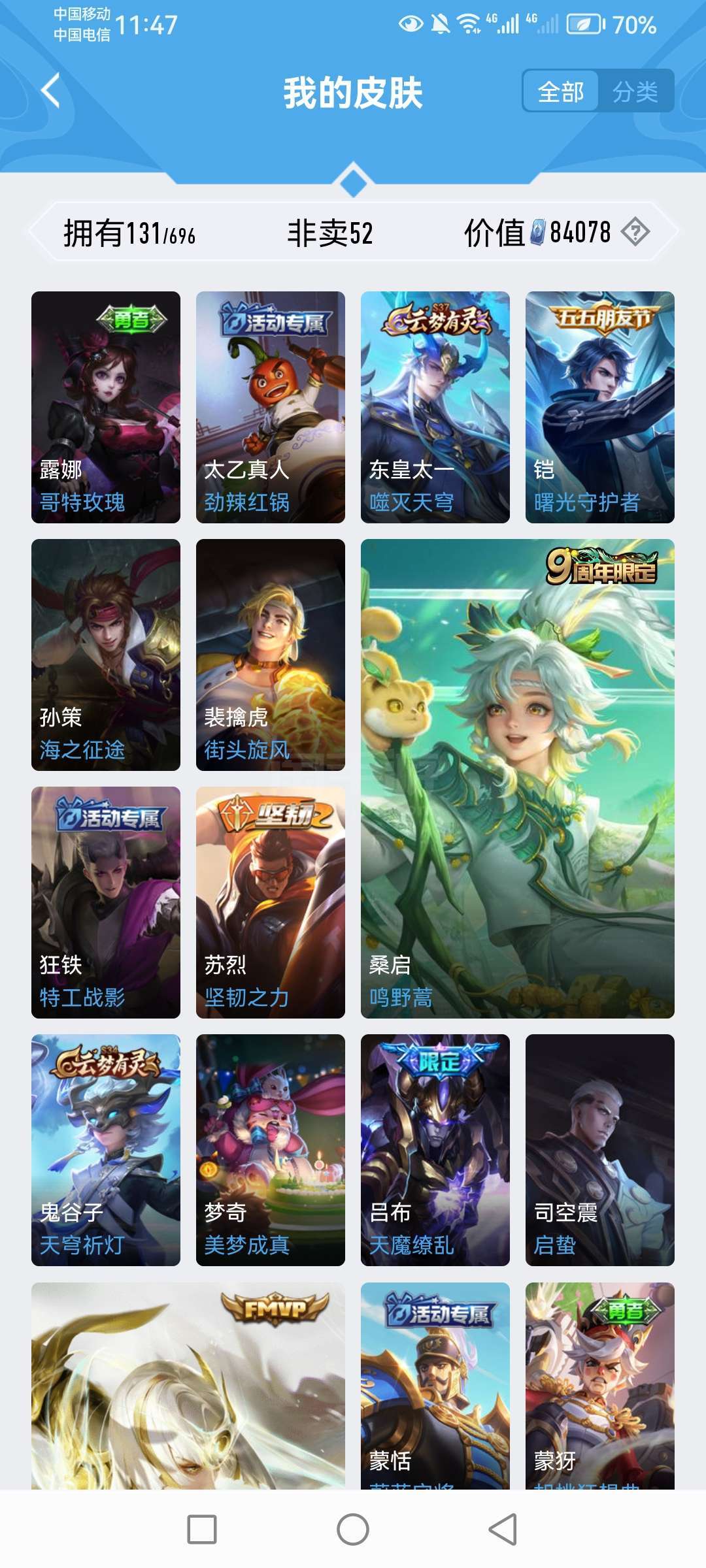Select 裴擒虎 街头旋风 skin
706x1568 pixels.
[271, 655]
